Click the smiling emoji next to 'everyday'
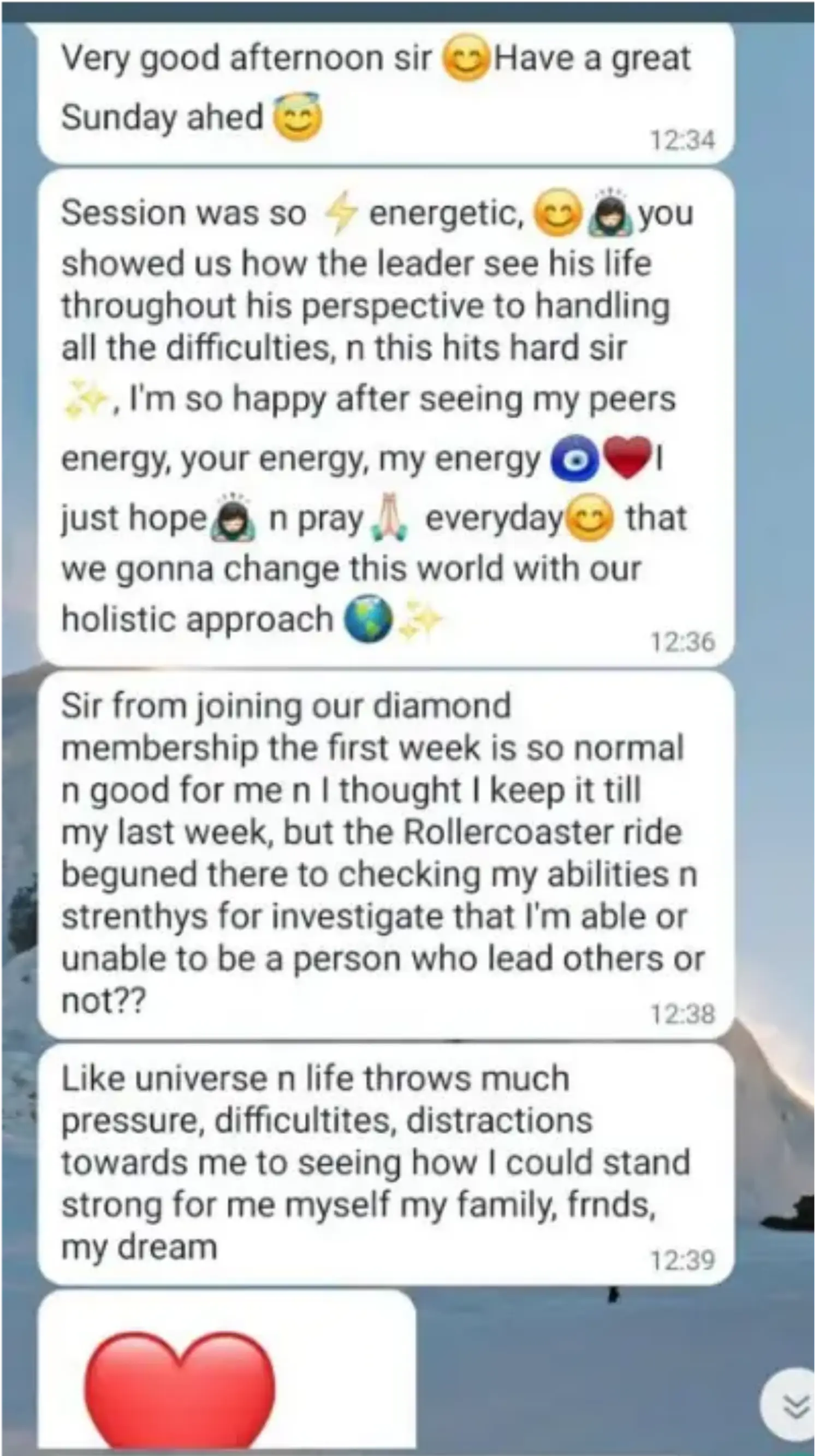The height and width of the screenshot is (1456, 819). click(591, 518)
